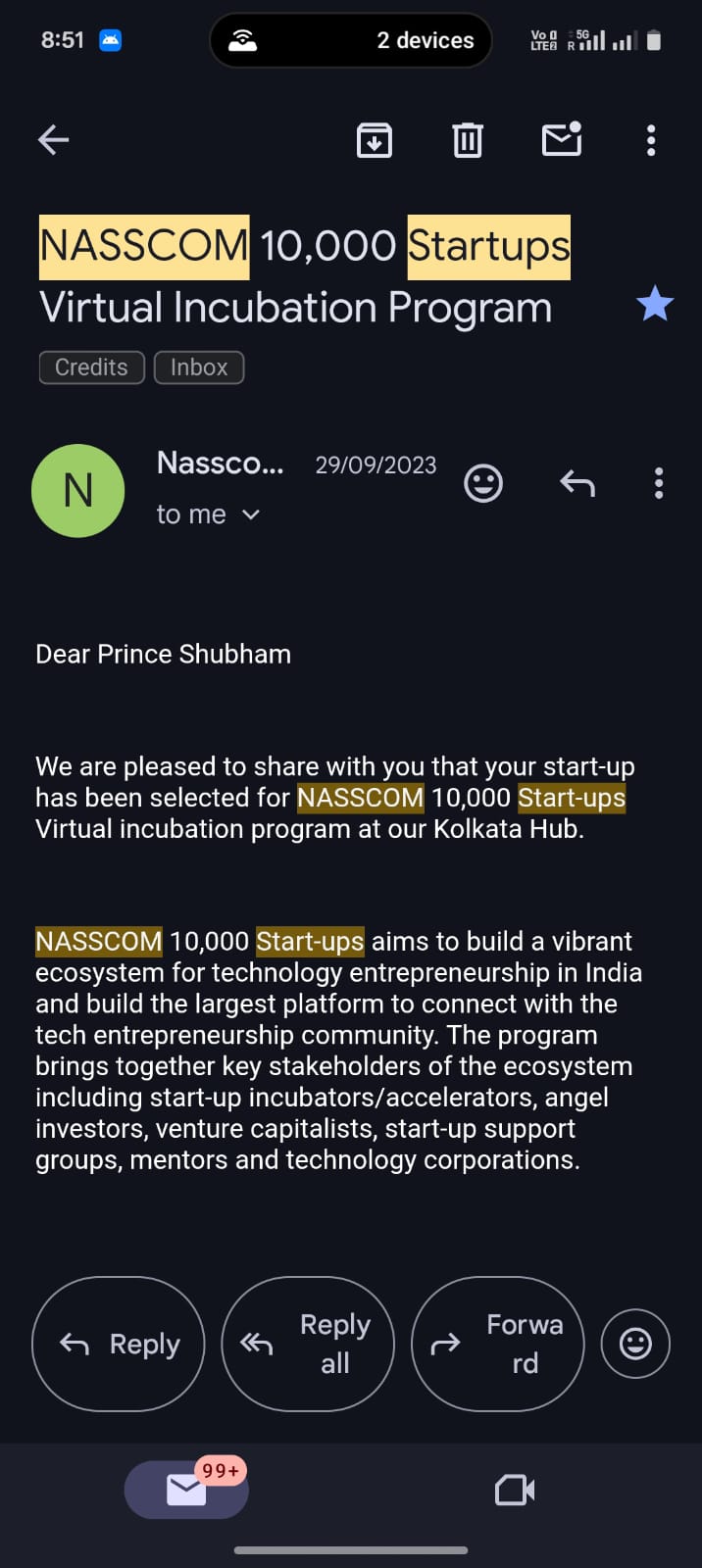This screenshot has width=702, height=1568.
Task: Switch to the Meet video tab
Action: pyautogui.click(x=515, y=1490)
